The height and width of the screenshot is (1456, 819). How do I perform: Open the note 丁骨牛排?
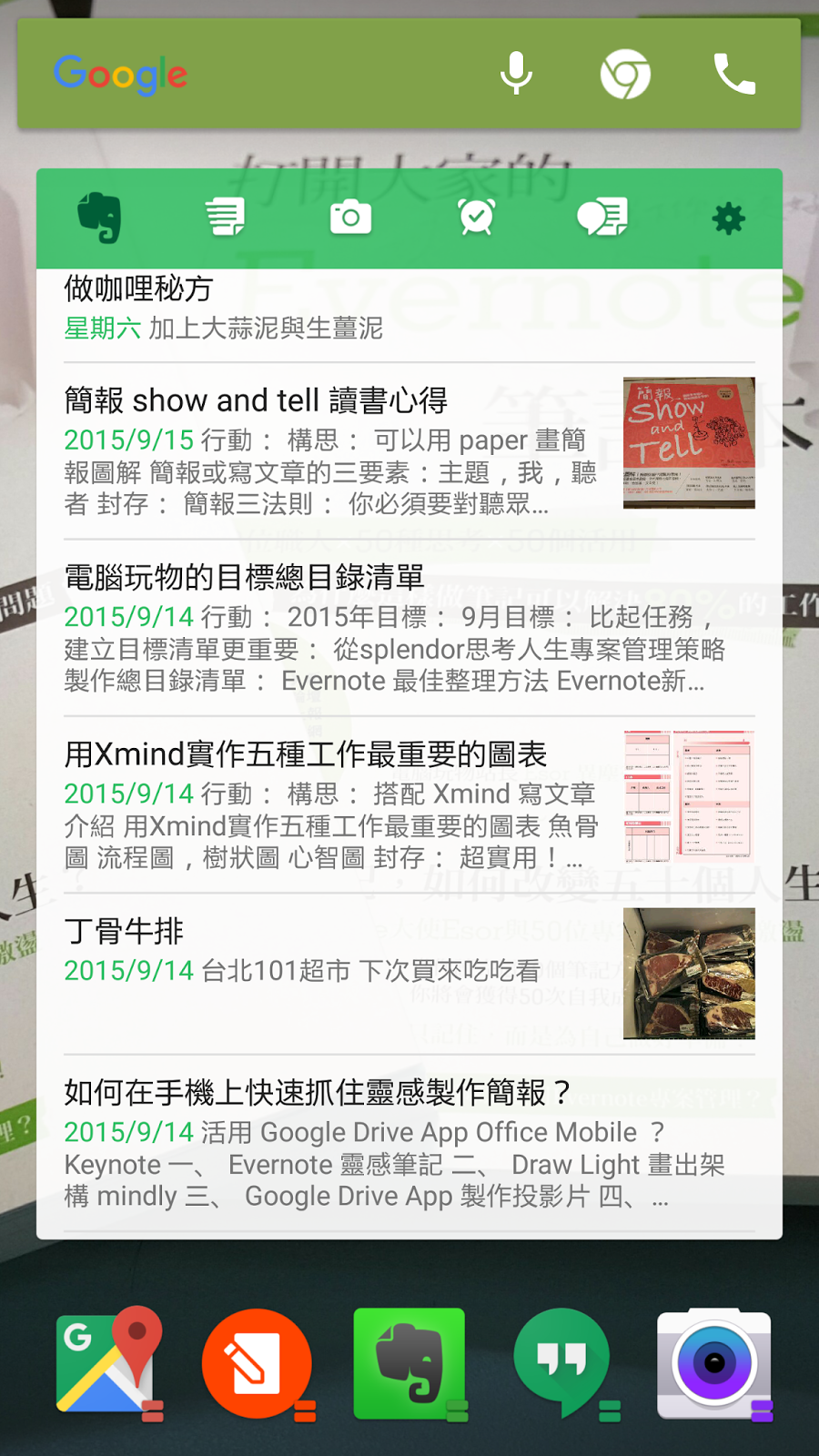pyautogui.click(x=337, y=951)
